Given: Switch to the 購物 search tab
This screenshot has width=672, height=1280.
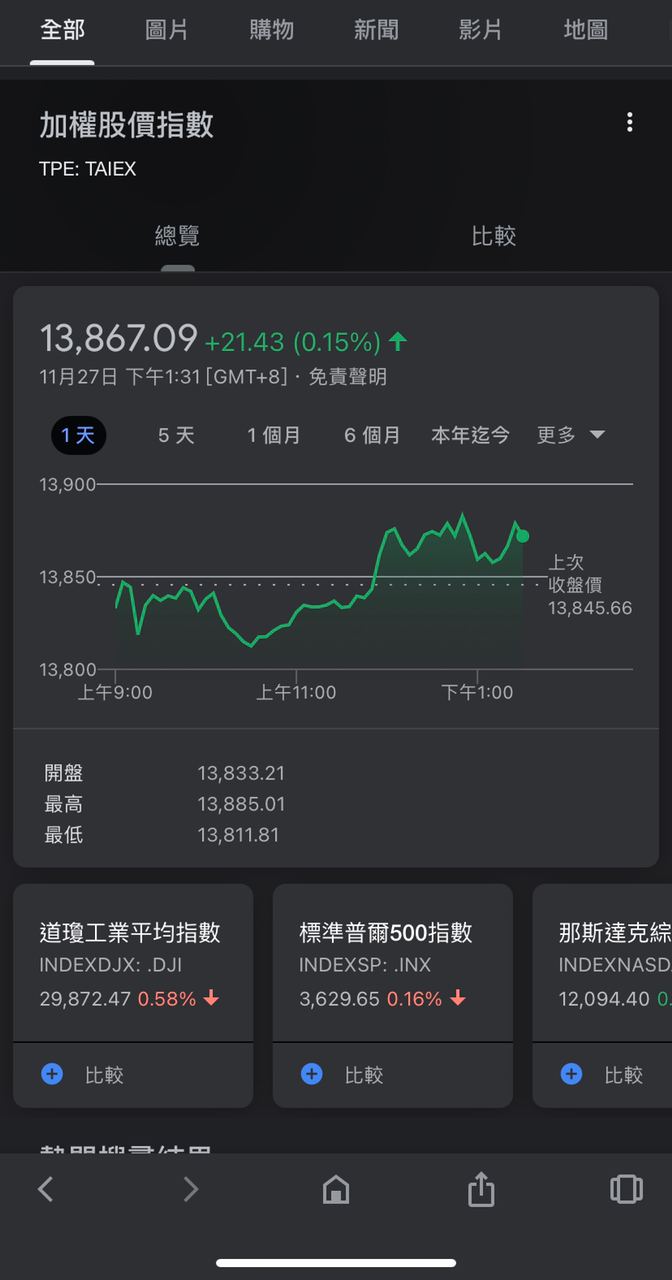Looking at the screenshot, I should (271, 30).
